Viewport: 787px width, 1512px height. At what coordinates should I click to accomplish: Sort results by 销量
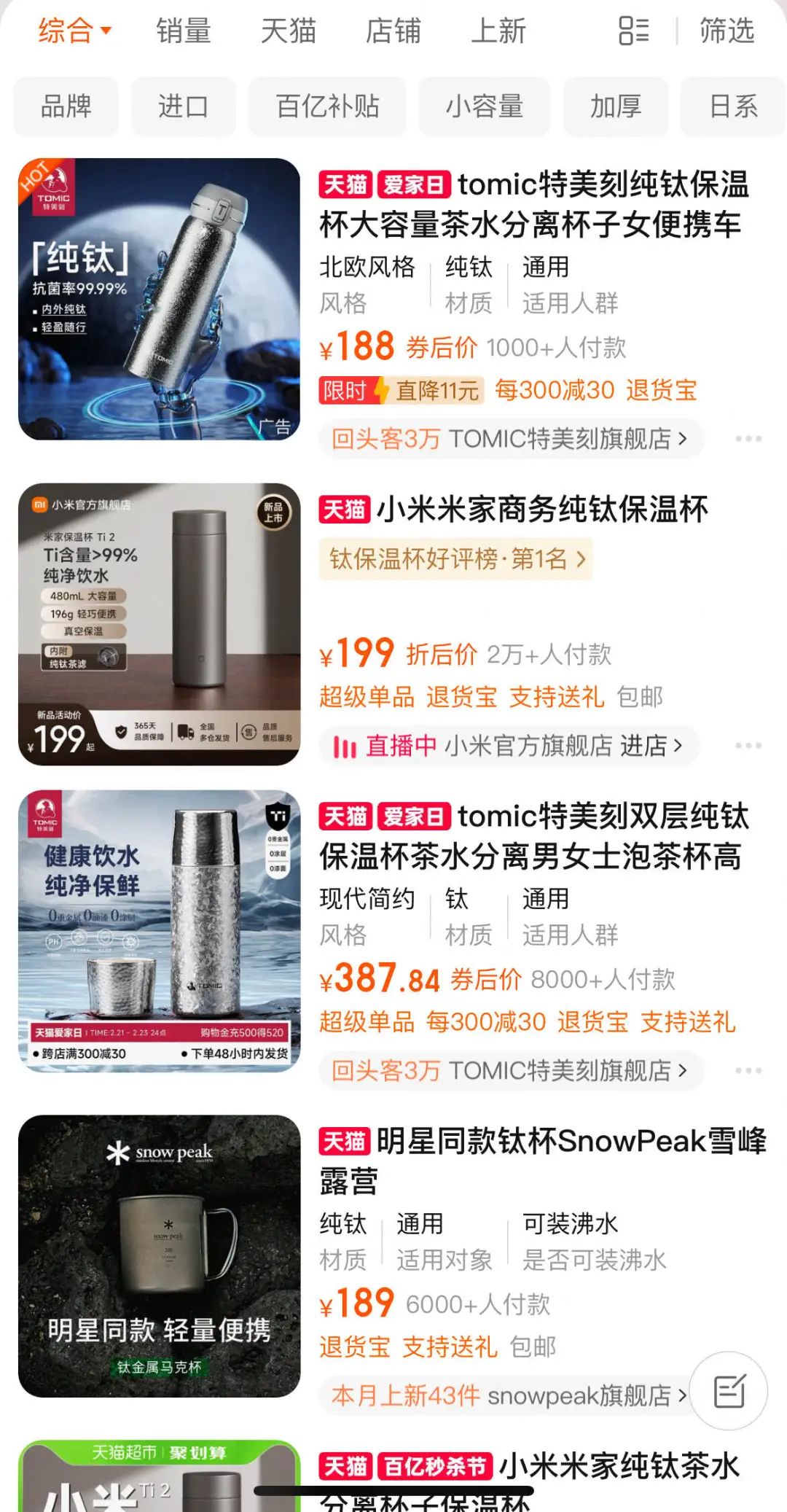(x=184, y=31)
